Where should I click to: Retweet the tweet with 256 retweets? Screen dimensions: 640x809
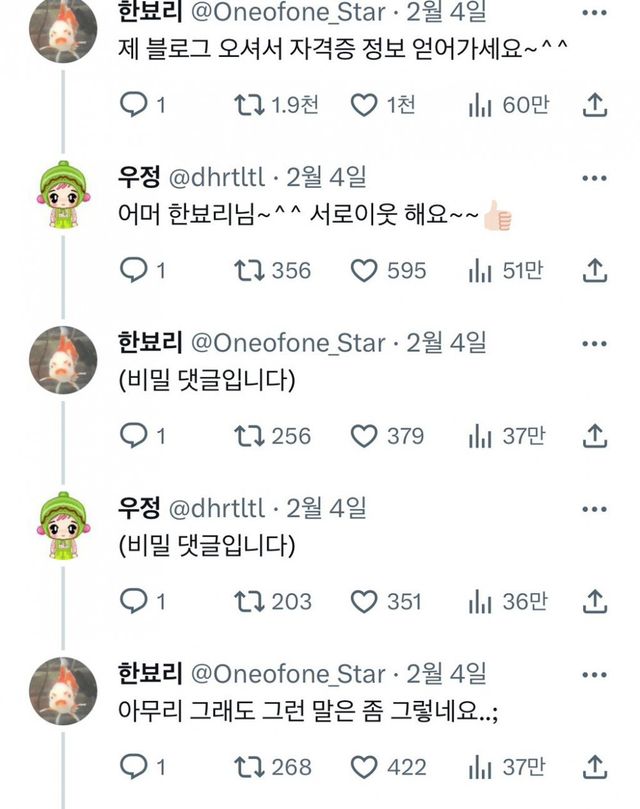point(249,436)
